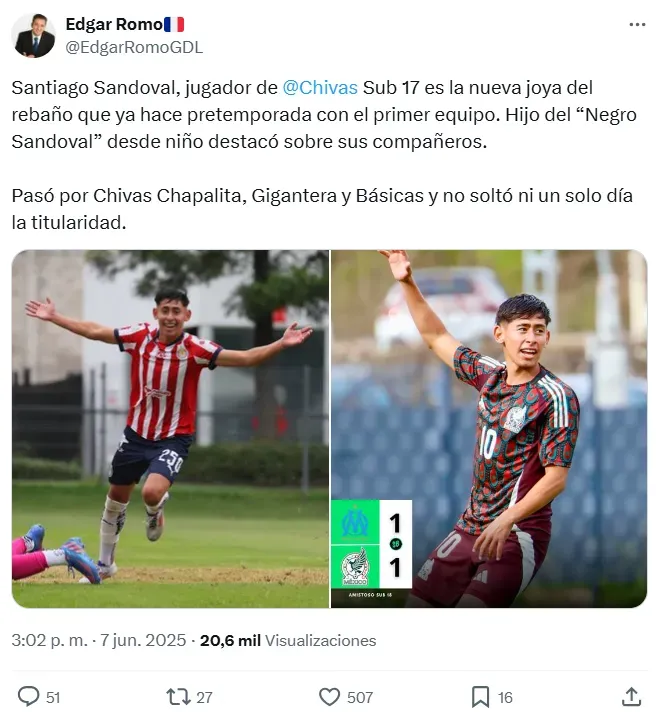Viewport: 659px width, 712px height.
Task: Open Edgar Romo's profile picture
Action: (33, 36)
